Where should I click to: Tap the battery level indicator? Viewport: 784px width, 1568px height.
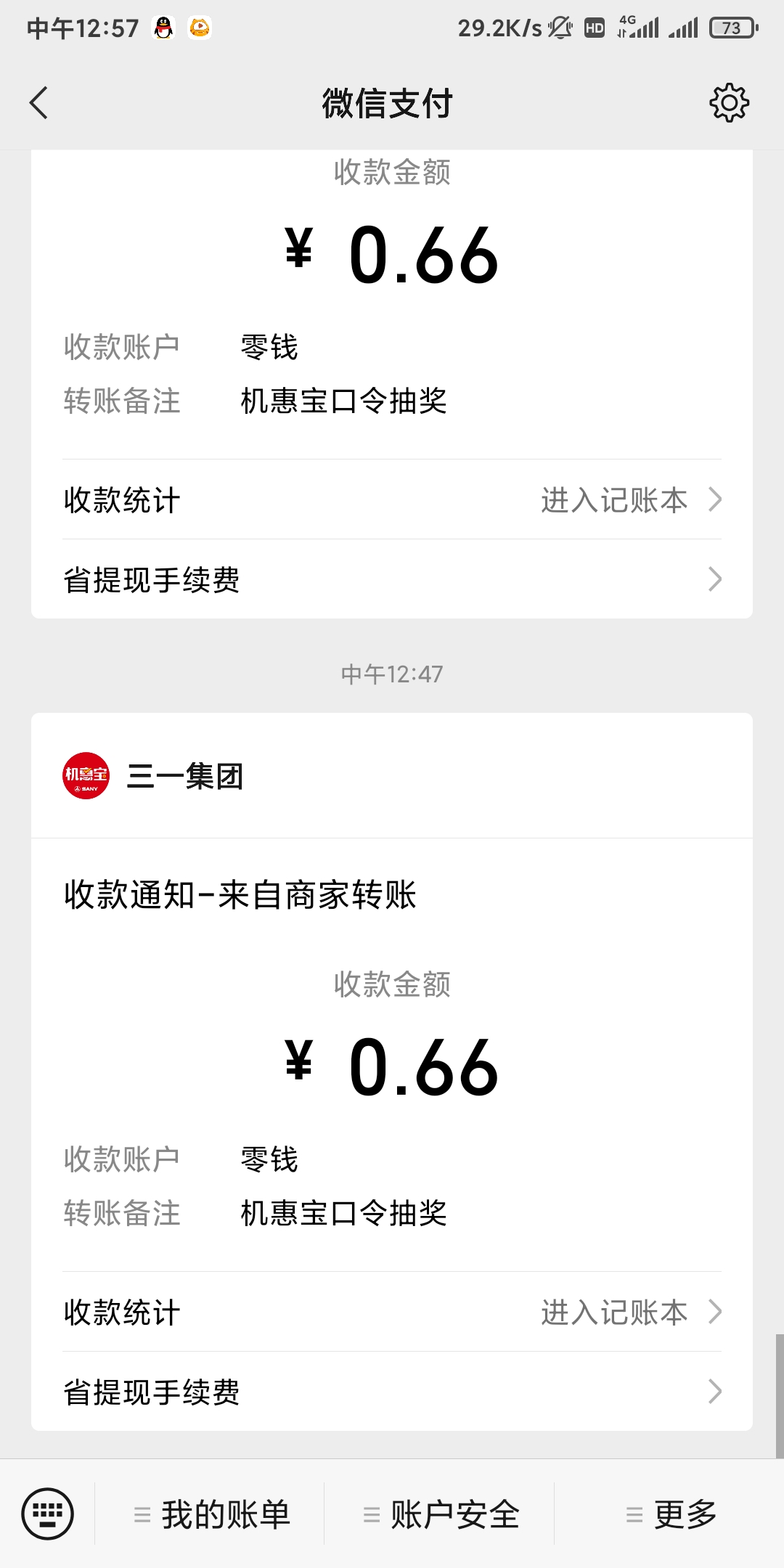735,29
